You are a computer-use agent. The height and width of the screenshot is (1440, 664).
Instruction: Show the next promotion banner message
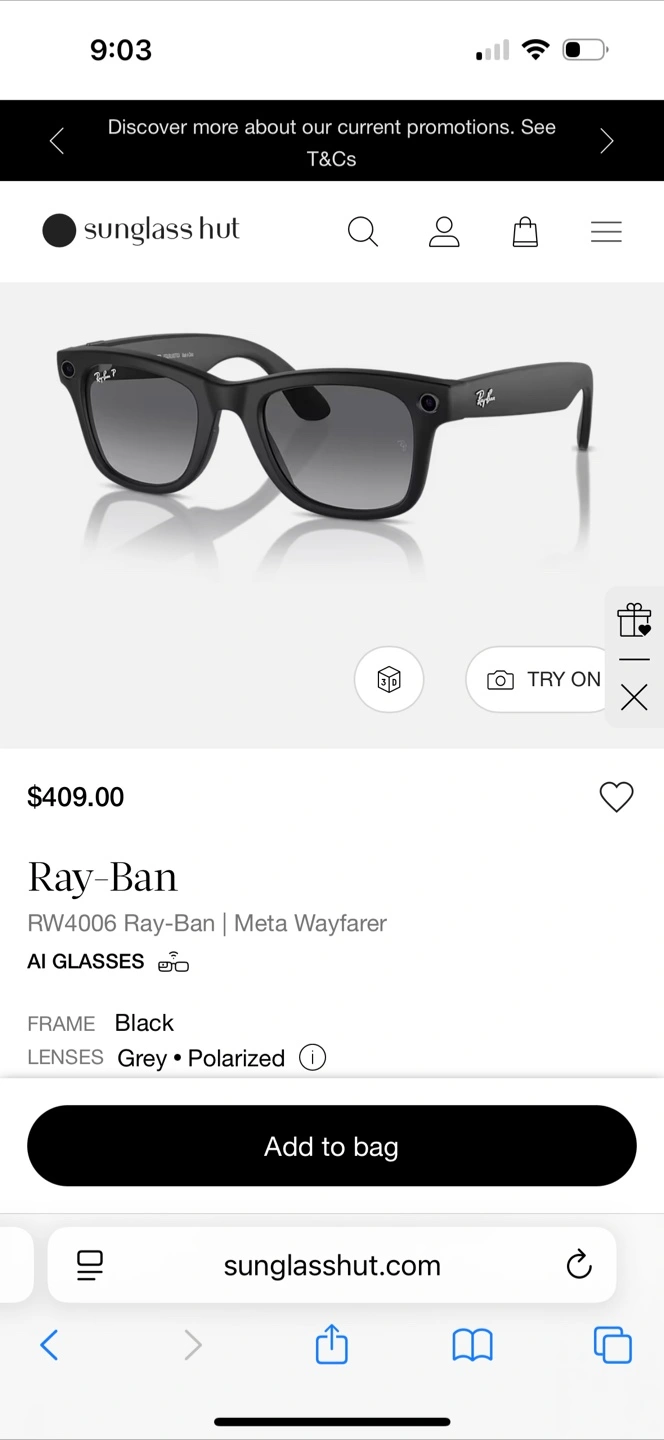click(x=606, y=141)
